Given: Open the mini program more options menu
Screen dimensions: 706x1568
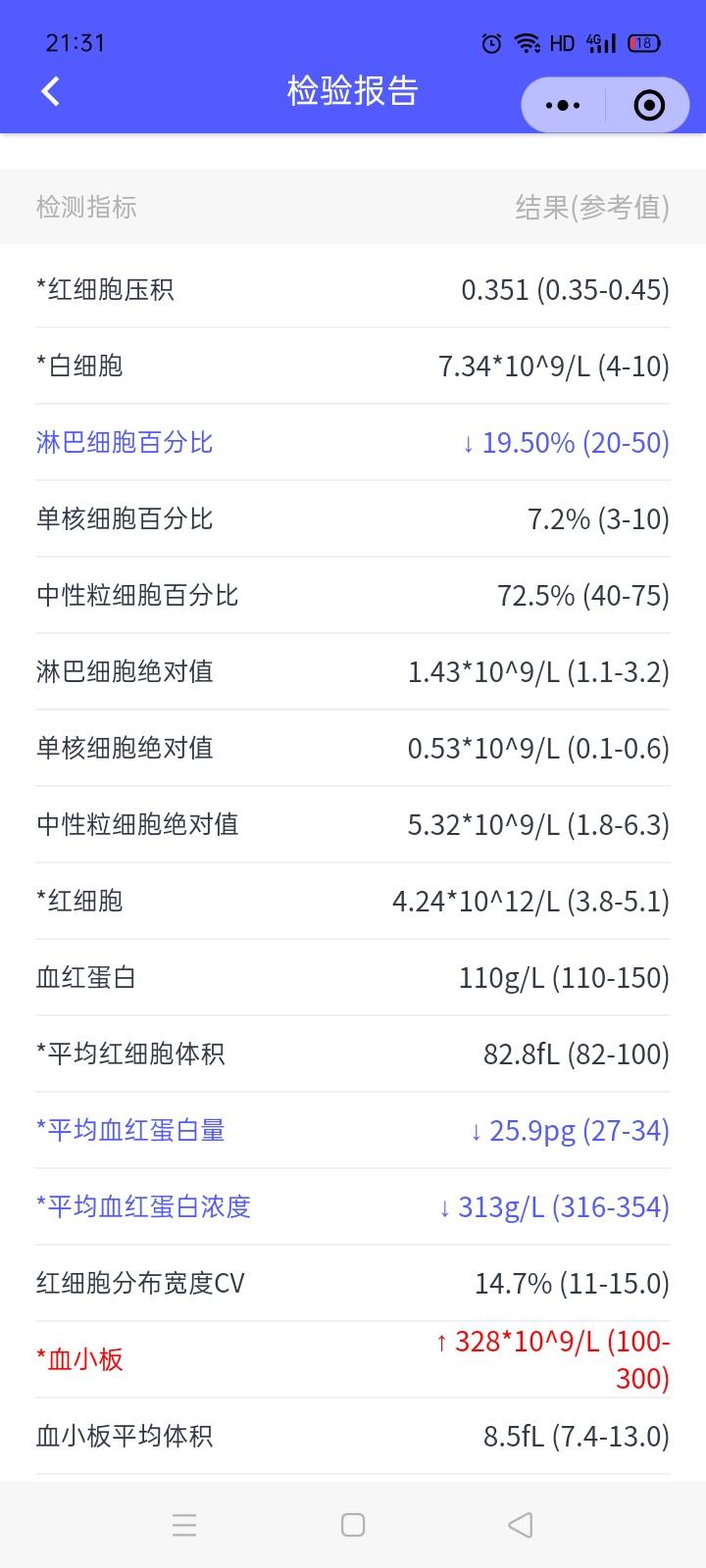Looking at the screenshot, I should point(562,105).
